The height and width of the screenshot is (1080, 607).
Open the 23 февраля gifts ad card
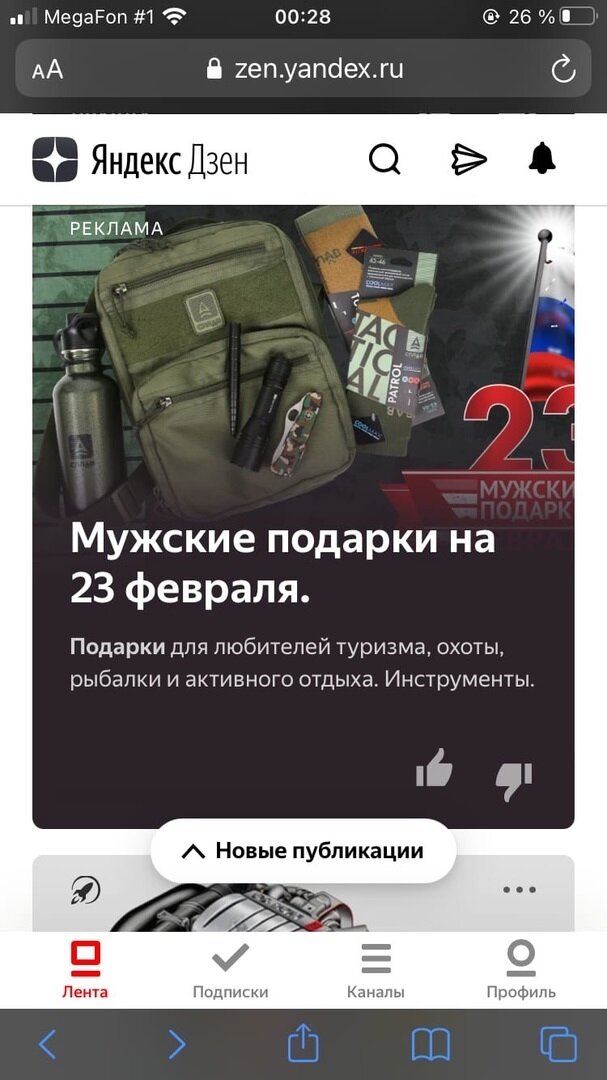coord(303,517)
